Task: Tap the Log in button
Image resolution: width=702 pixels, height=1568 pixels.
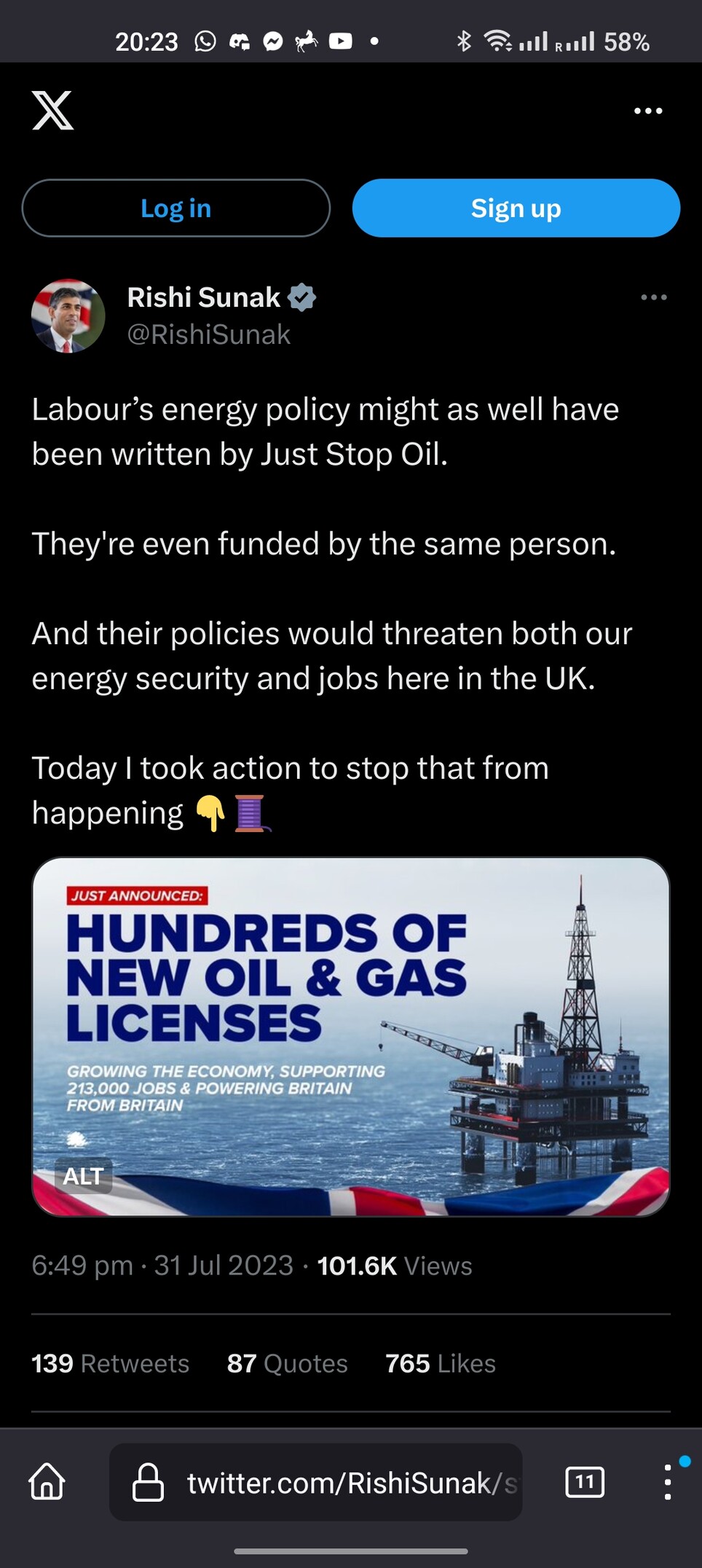Action: tap(175, 208)
